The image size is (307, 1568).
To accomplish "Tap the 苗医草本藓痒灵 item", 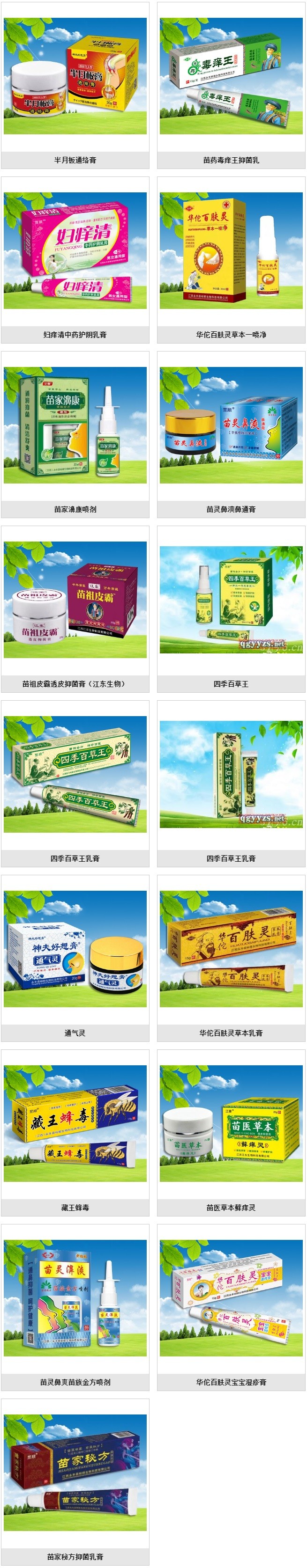I will (x=231, y=1123).
